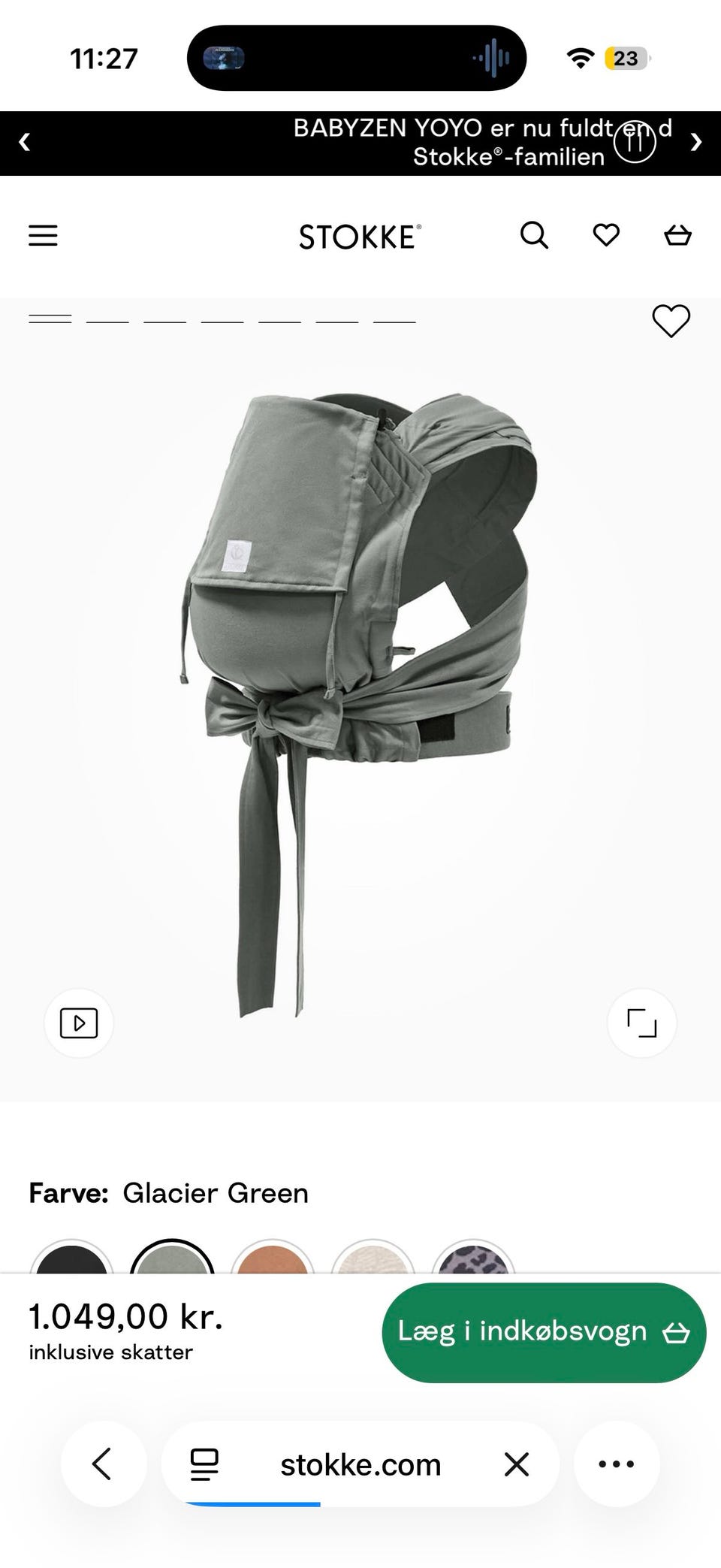Open the hamburger menu

[x=43, y=236]
